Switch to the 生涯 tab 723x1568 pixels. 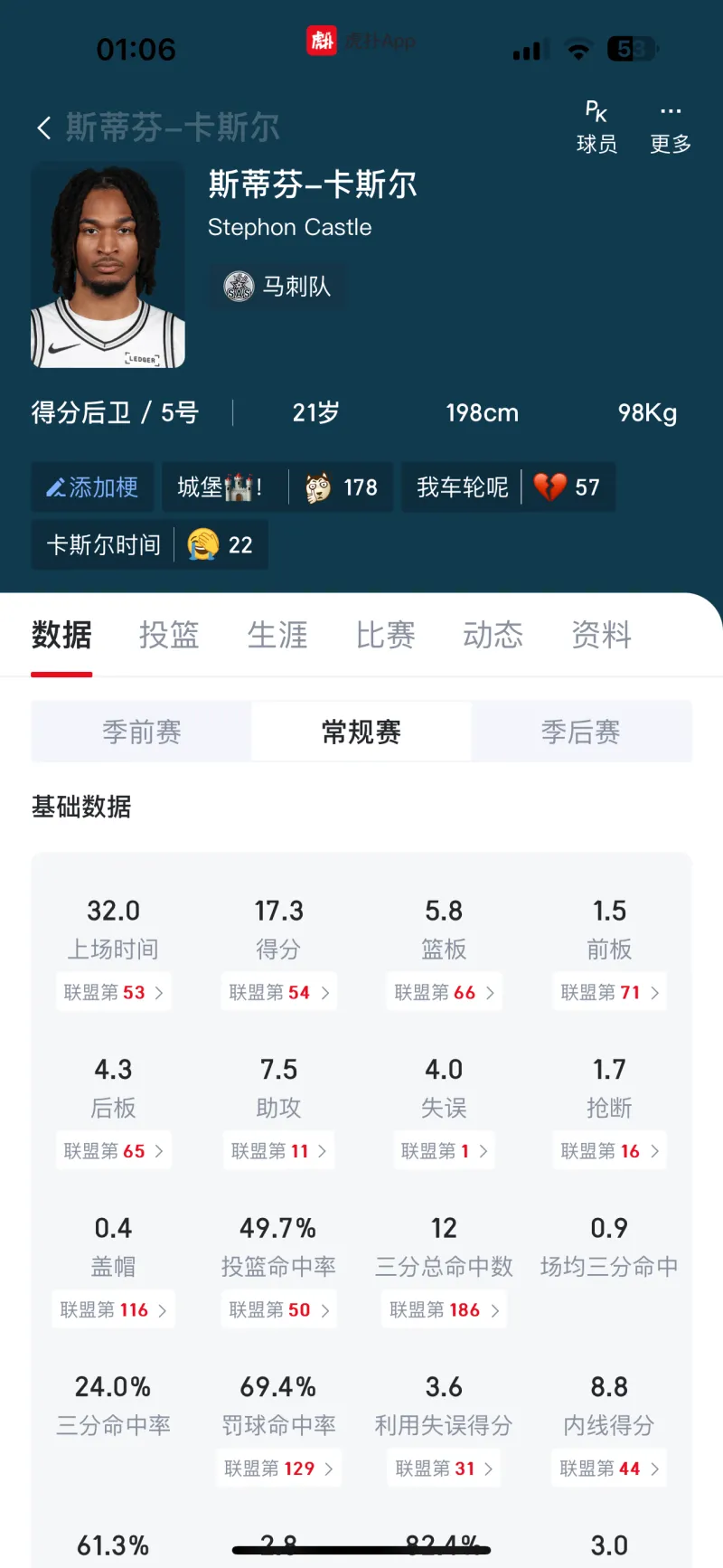[x=277, y=635]
